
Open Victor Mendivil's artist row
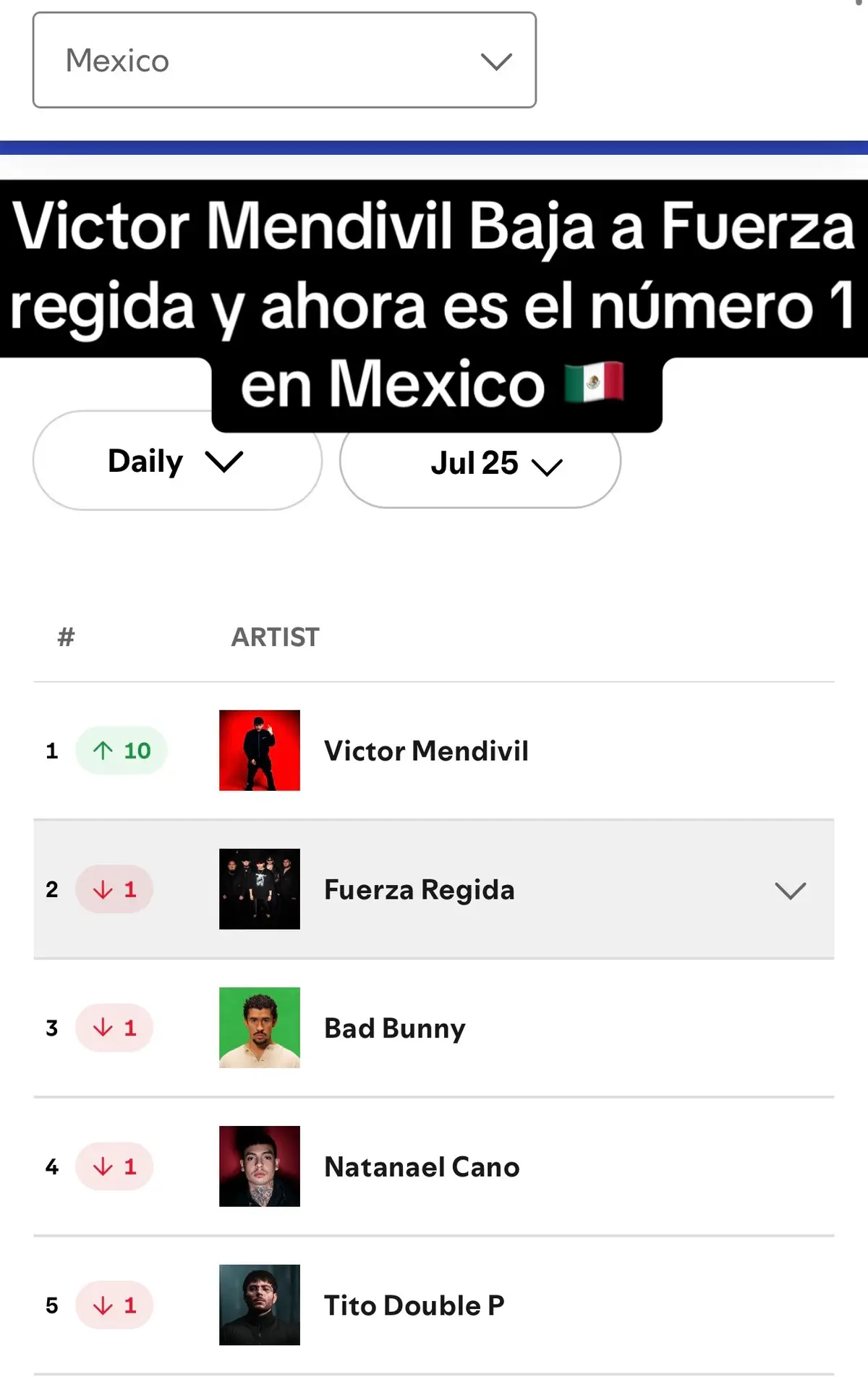click(426, 751)
